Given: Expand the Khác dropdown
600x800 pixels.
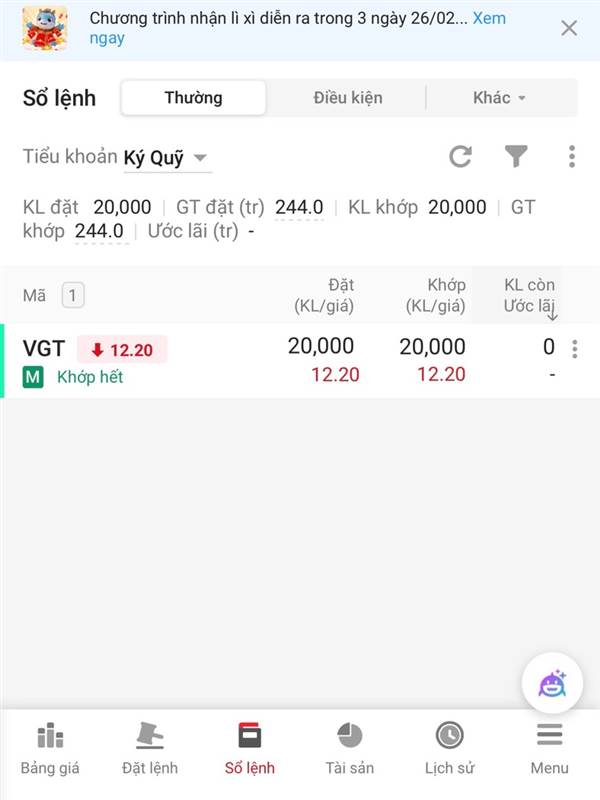Looking at the screenshot, I should tap(500, 98).
